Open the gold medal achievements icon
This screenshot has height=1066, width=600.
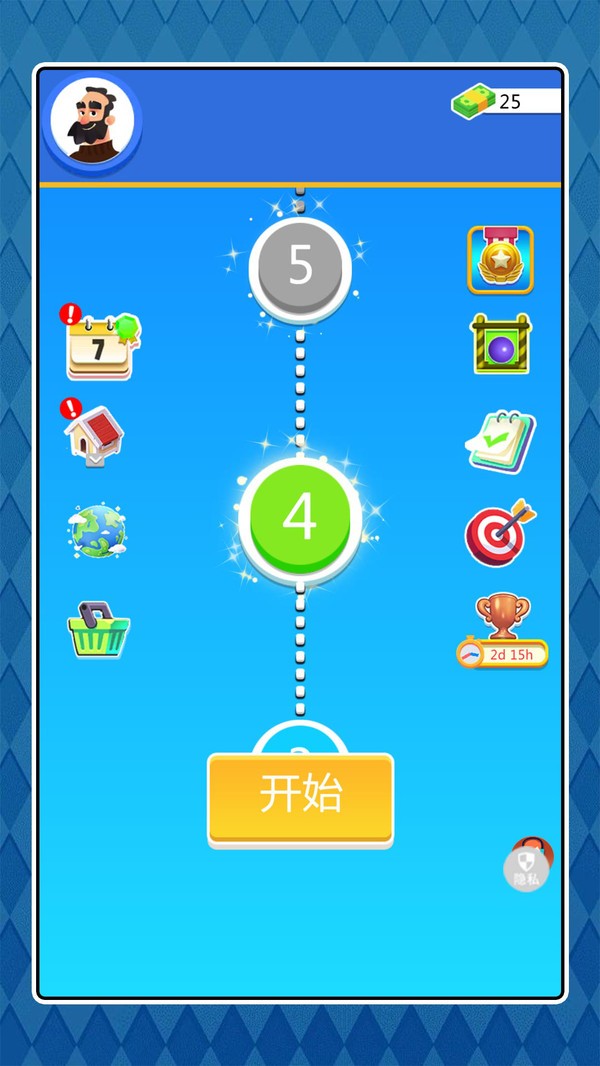[500, 260]
